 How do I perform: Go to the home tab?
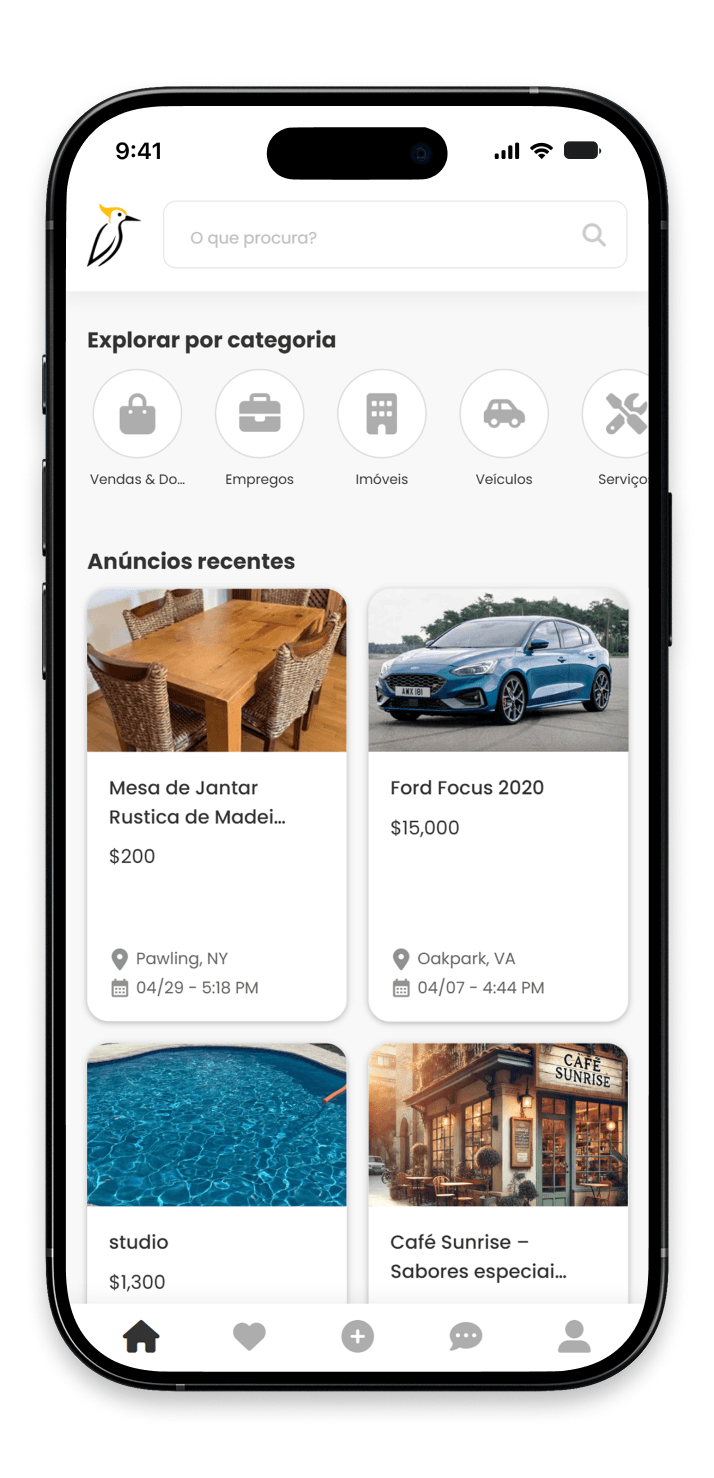[x=141, y=1336]
